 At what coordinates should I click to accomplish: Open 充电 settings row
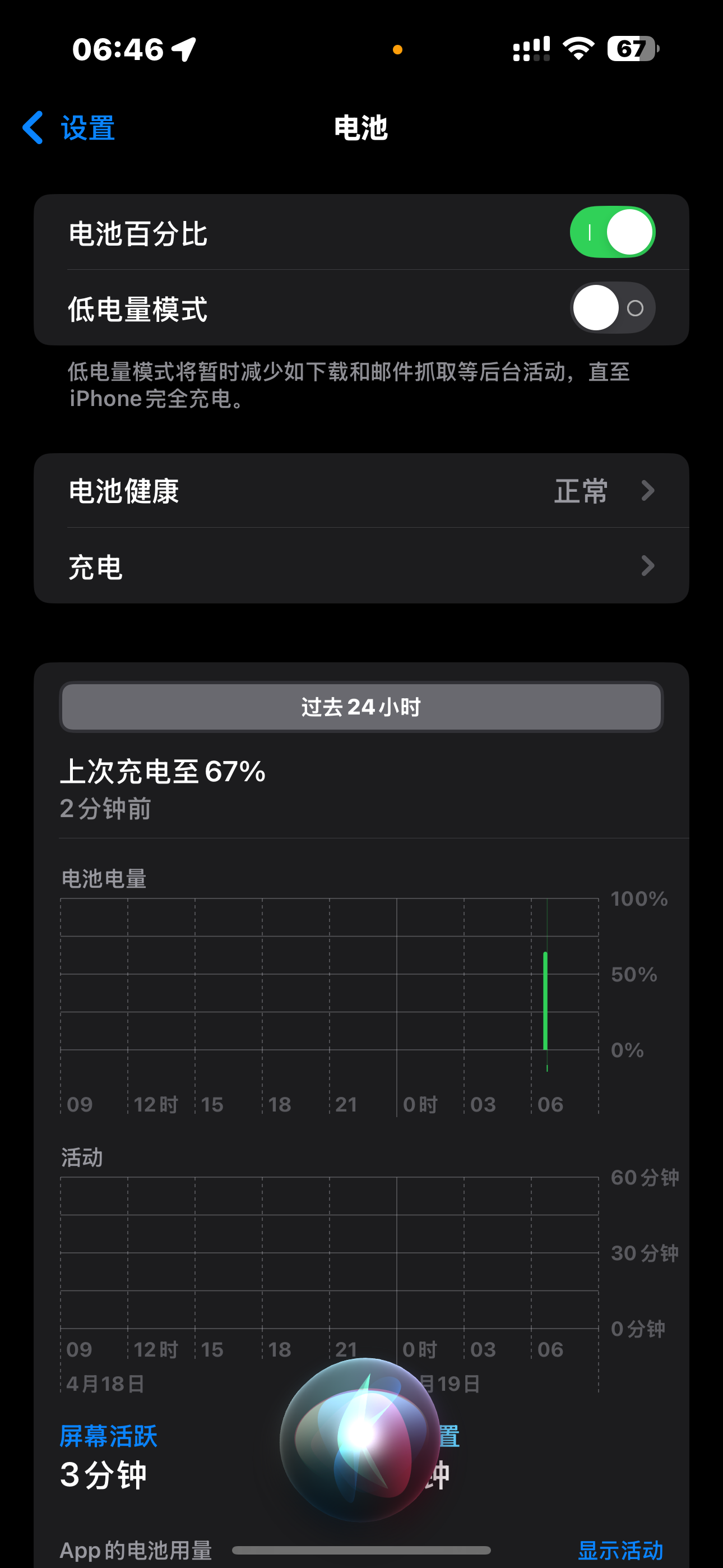coord(361,566)
